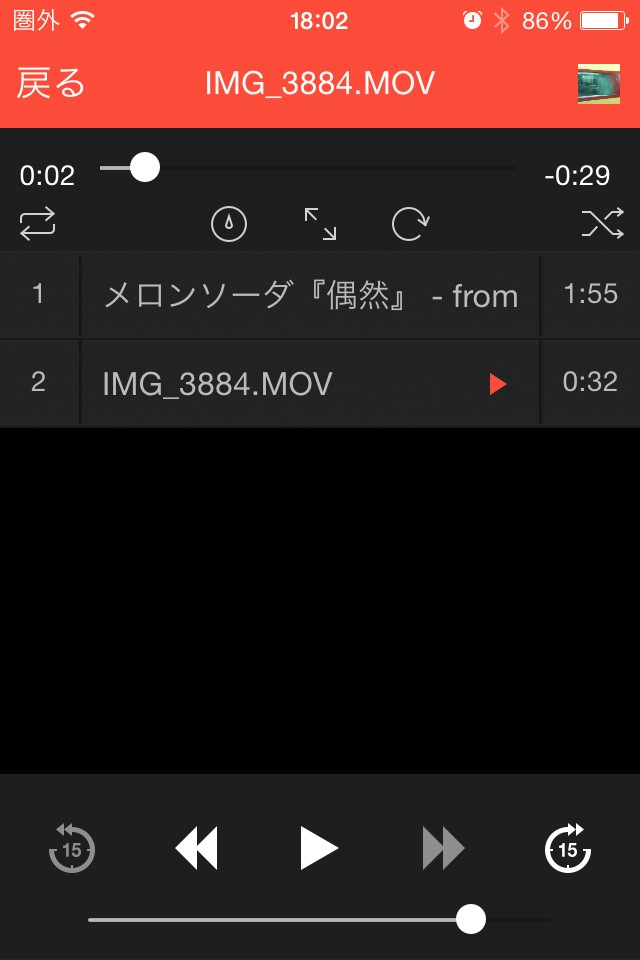The image size is (640, 960).
Task: Toggle repeat mode
Action: coord(38,224)
